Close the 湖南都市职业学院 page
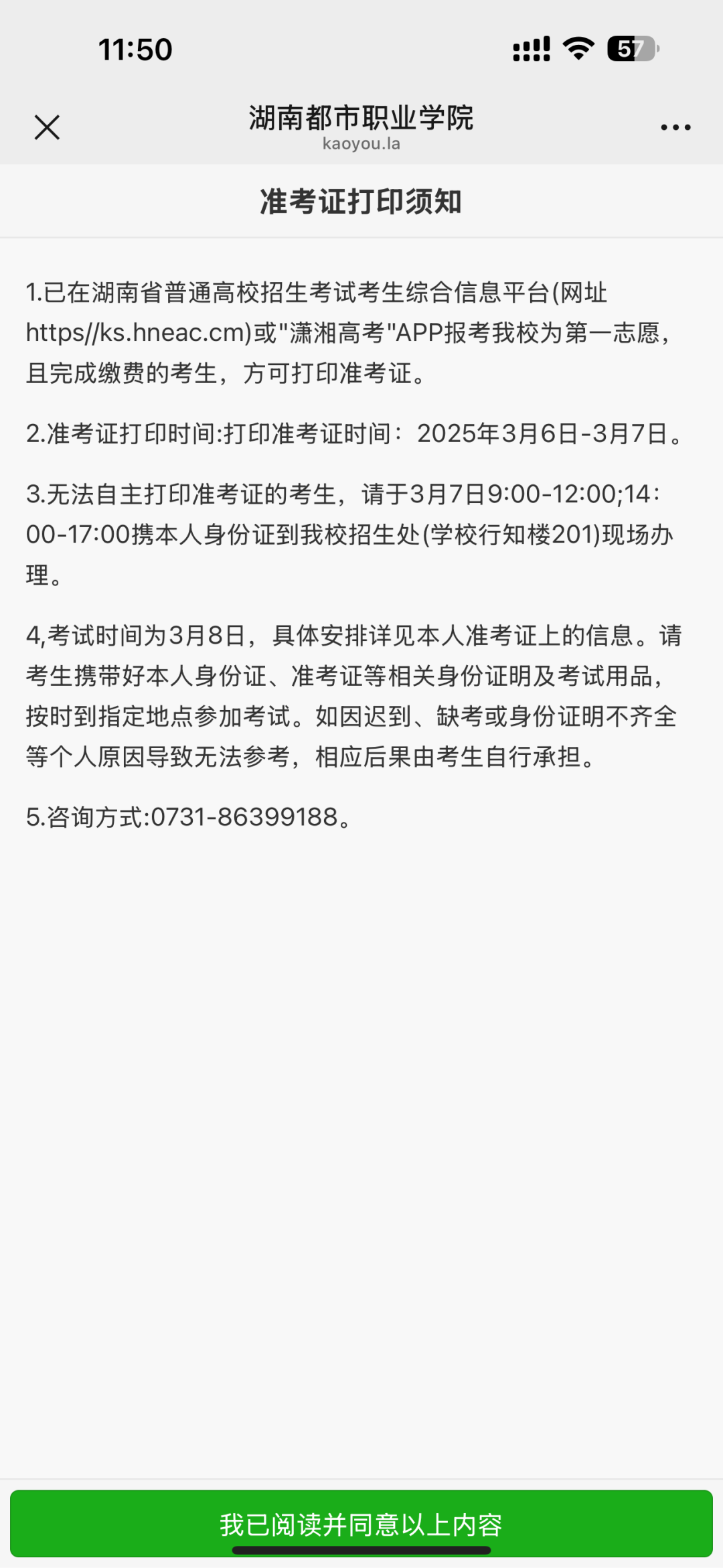 pos(47,127)
